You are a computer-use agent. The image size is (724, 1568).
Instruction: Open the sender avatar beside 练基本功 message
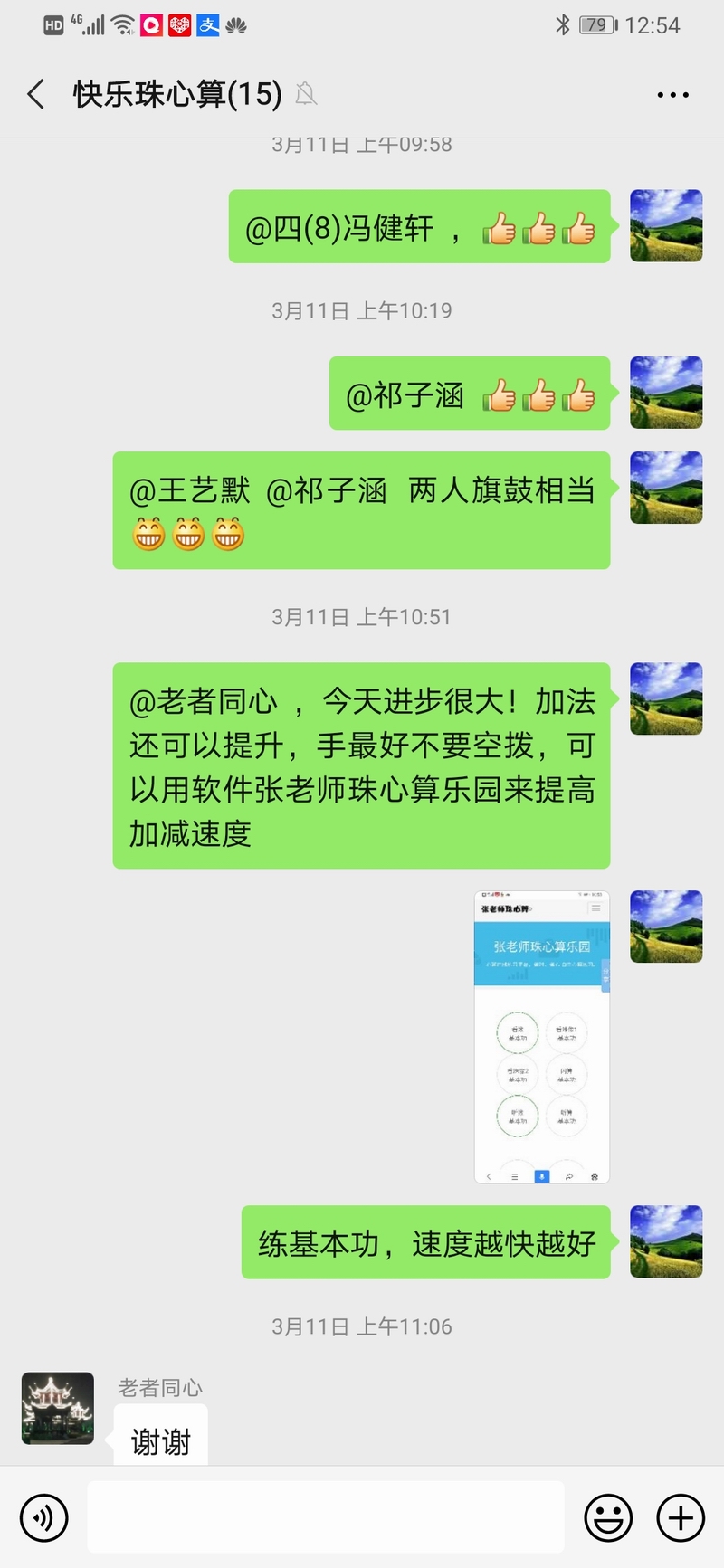pos(666,1241)
